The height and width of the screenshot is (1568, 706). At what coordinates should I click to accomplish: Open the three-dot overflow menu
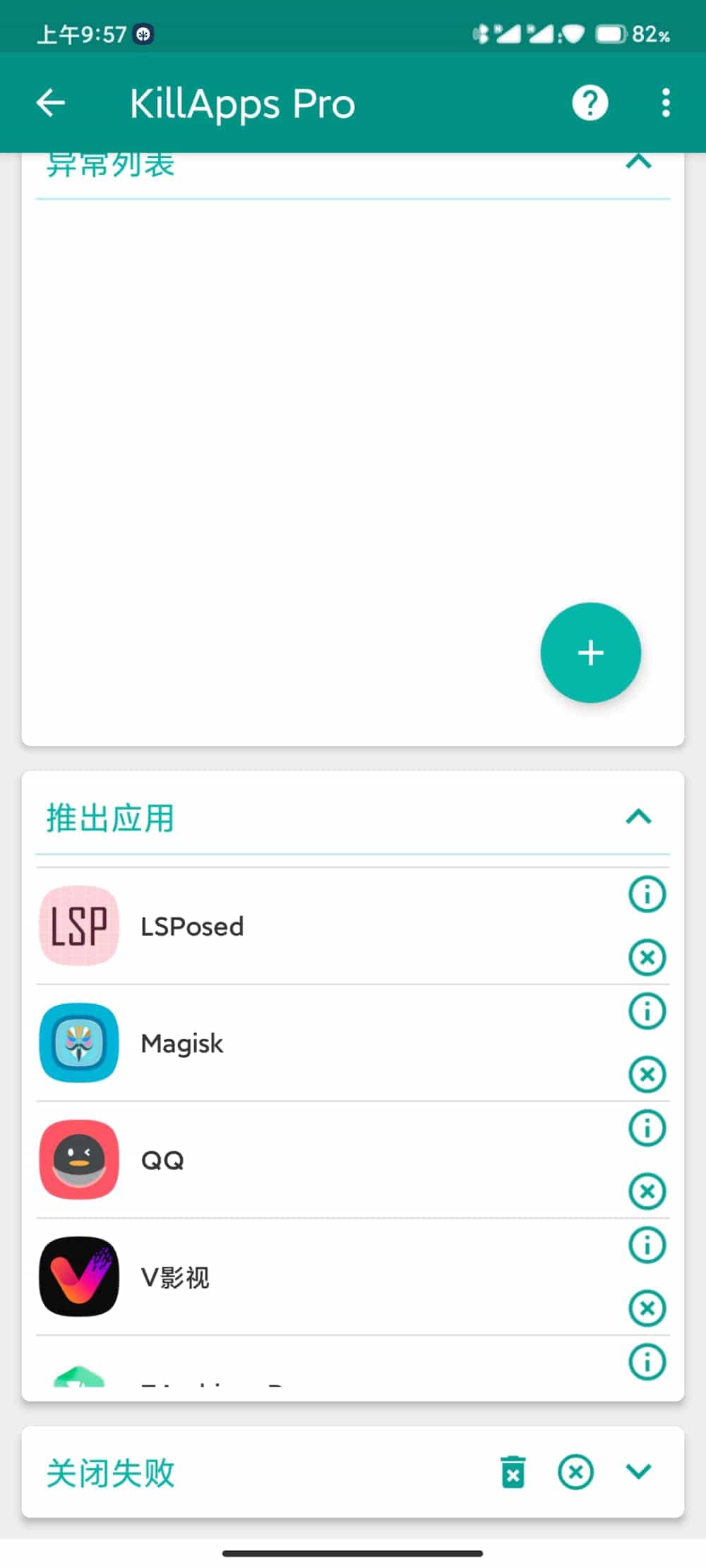pos(665,103)
